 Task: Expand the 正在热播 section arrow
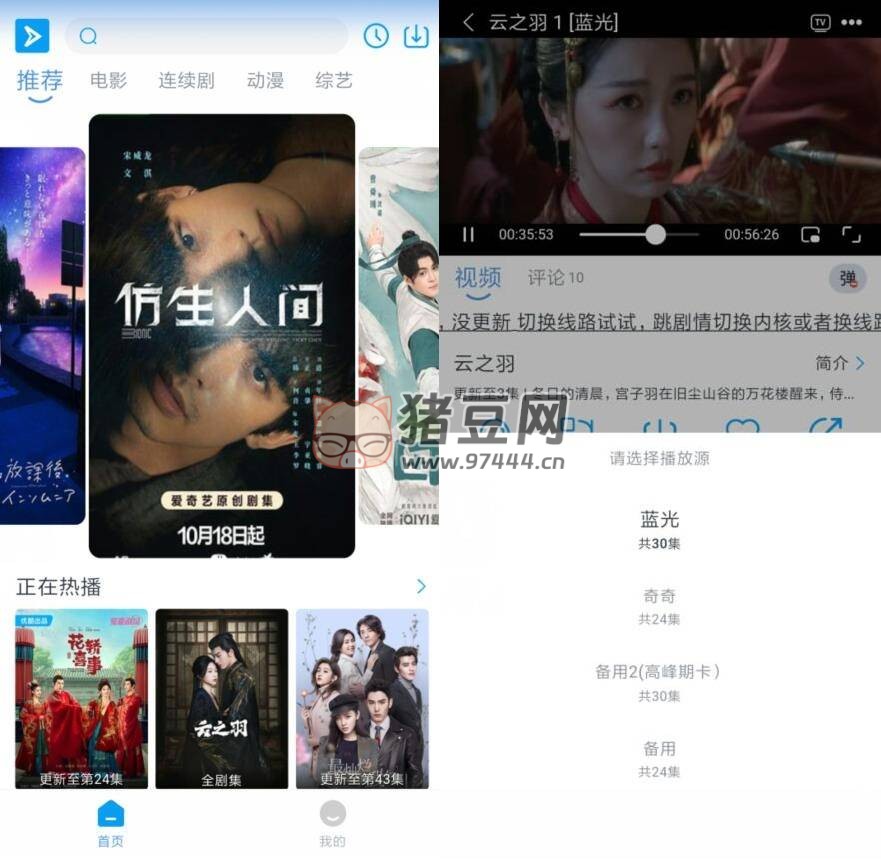tap(421, 586)
